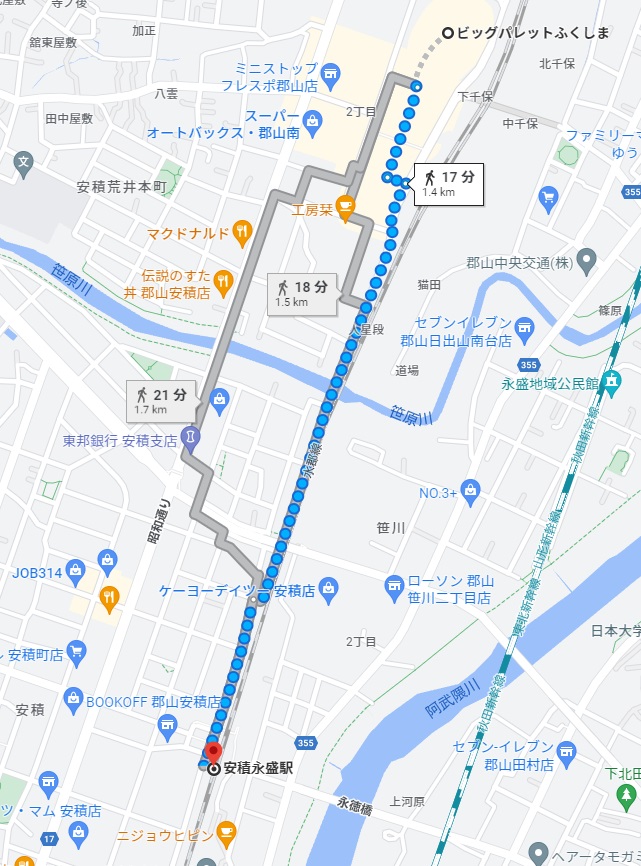Image resolution: width=641 pixels, height=866 pixels.
Task: Open 伝説のすた丼 郡山安積店 pin
Action: click(x=223, y=282)
